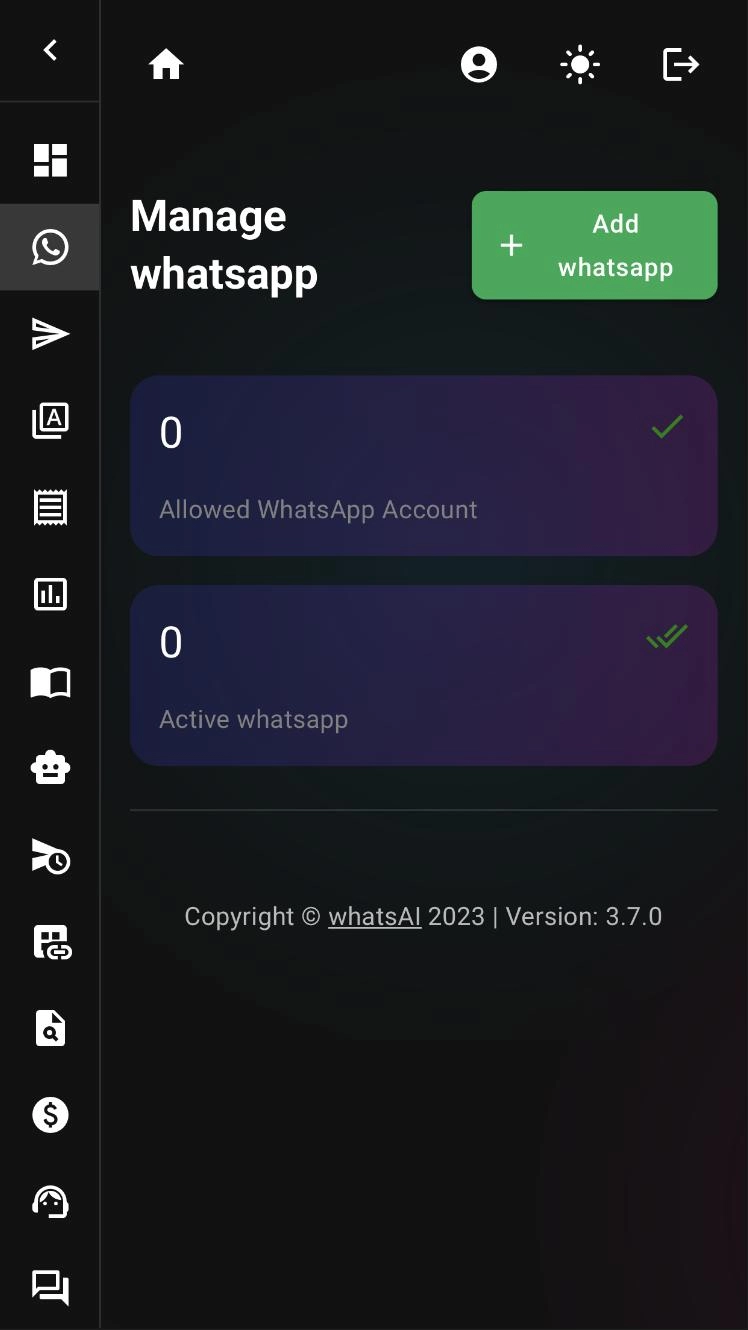Go to the home page

coord(166,65)
